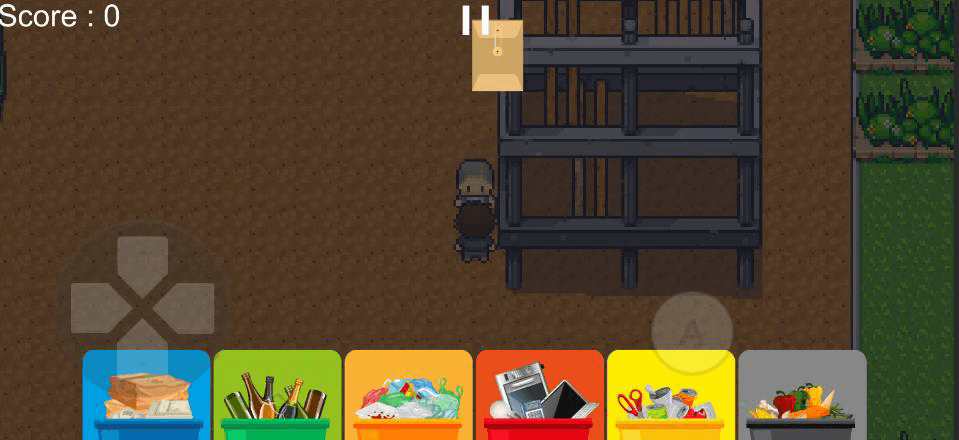This screenshot has height=440, width=959.
Task: Select the blue paper recycling bin
Action: pos(147,395)
